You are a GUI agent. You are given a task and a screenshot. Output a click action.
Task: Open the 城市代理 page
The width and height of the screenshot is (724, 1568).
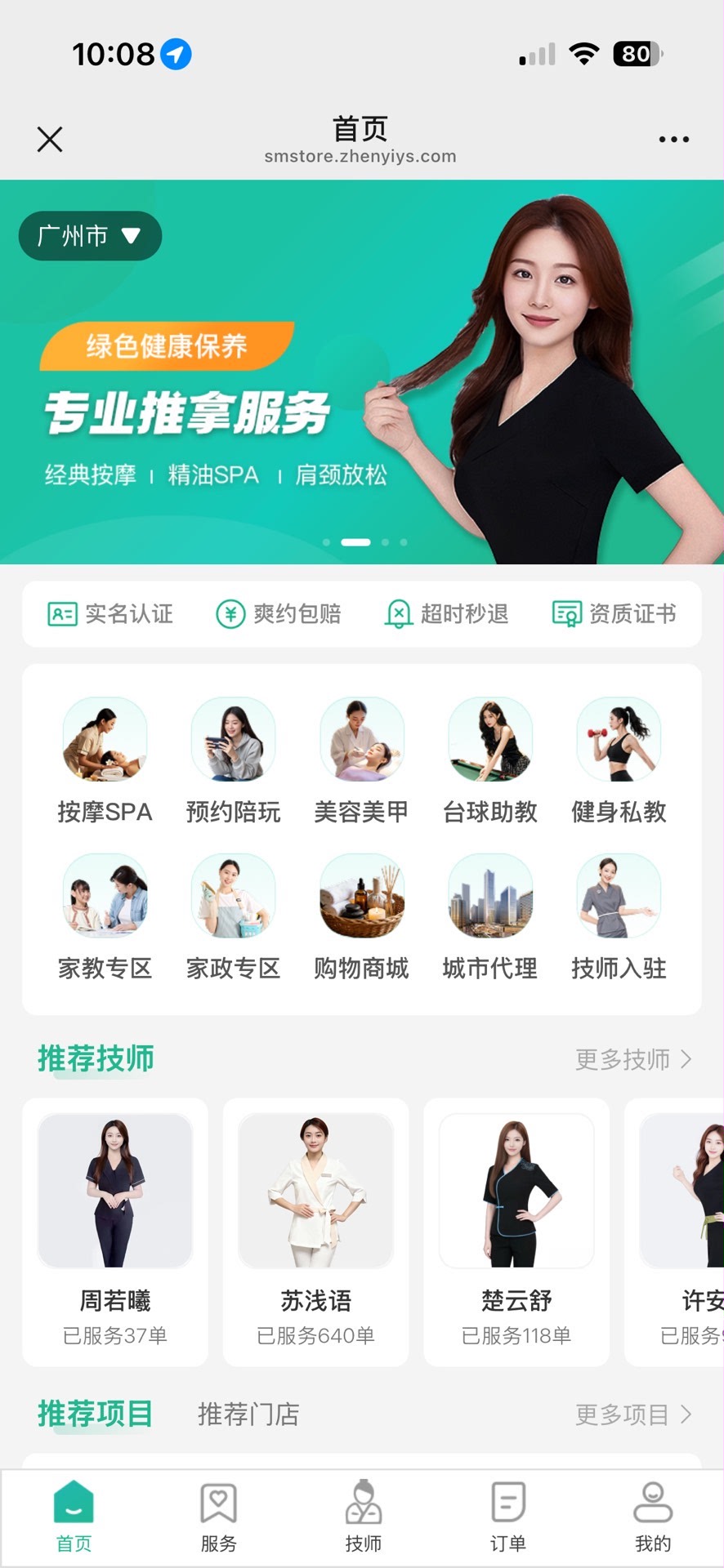coord(490,917)
